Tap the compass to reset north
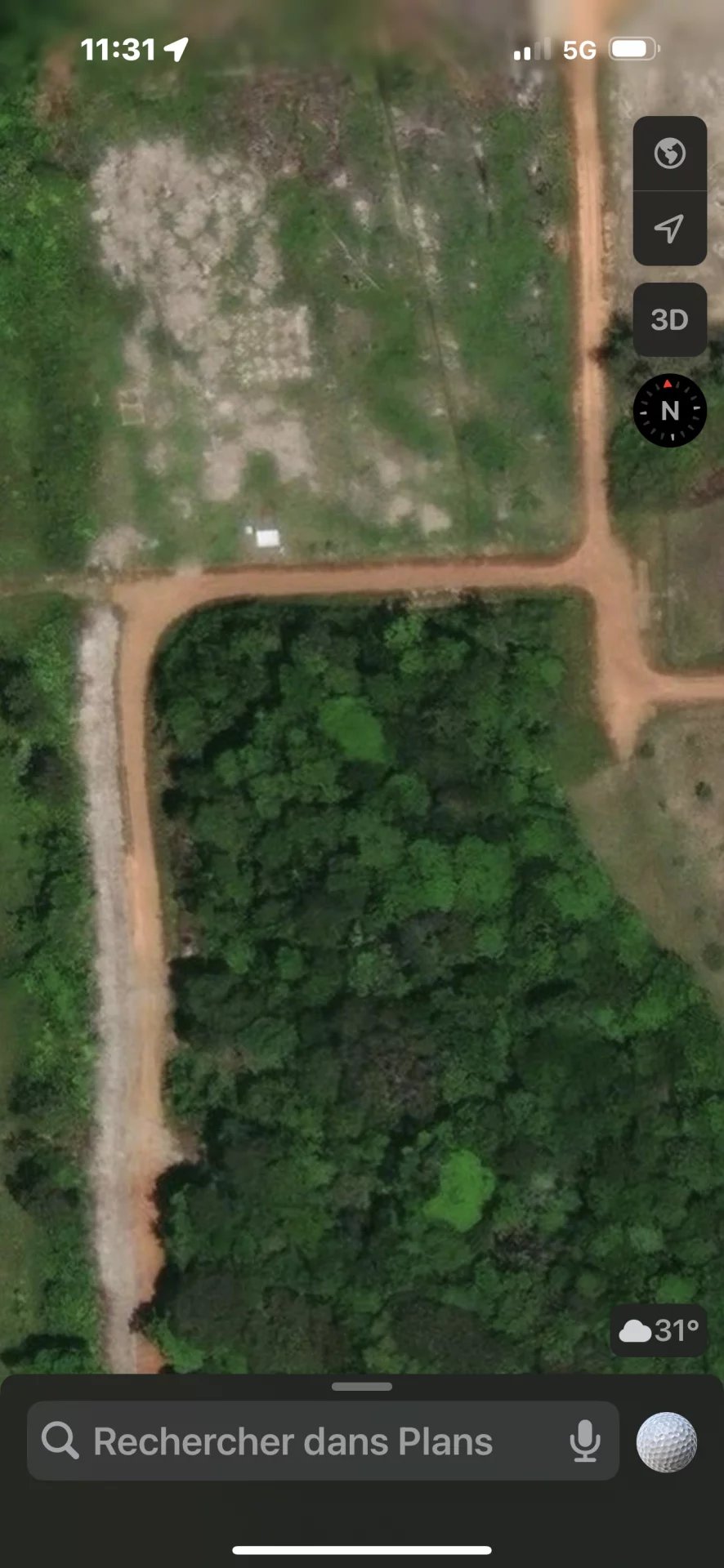 click(669, 410)
